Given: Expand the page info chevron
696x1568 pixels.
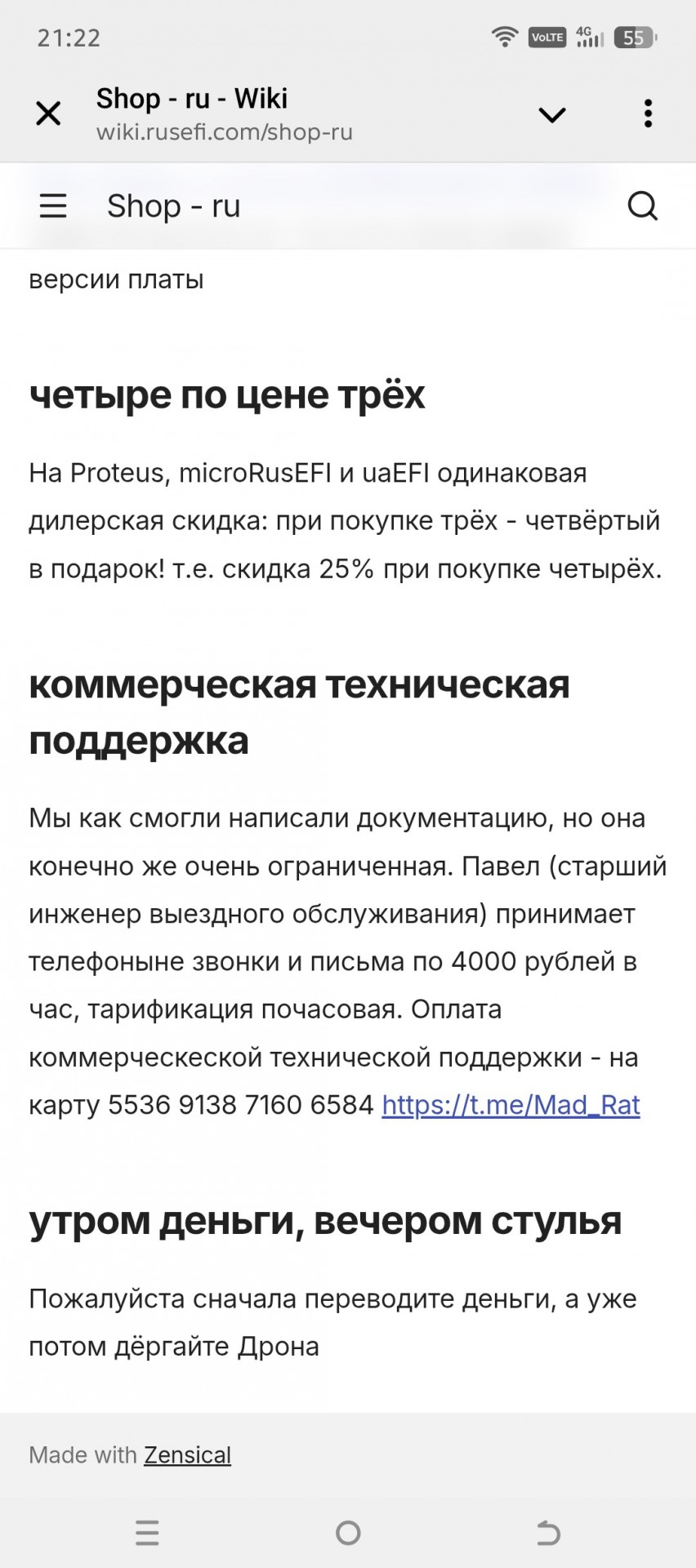Looking at the screenshot, I should point(552,114).
